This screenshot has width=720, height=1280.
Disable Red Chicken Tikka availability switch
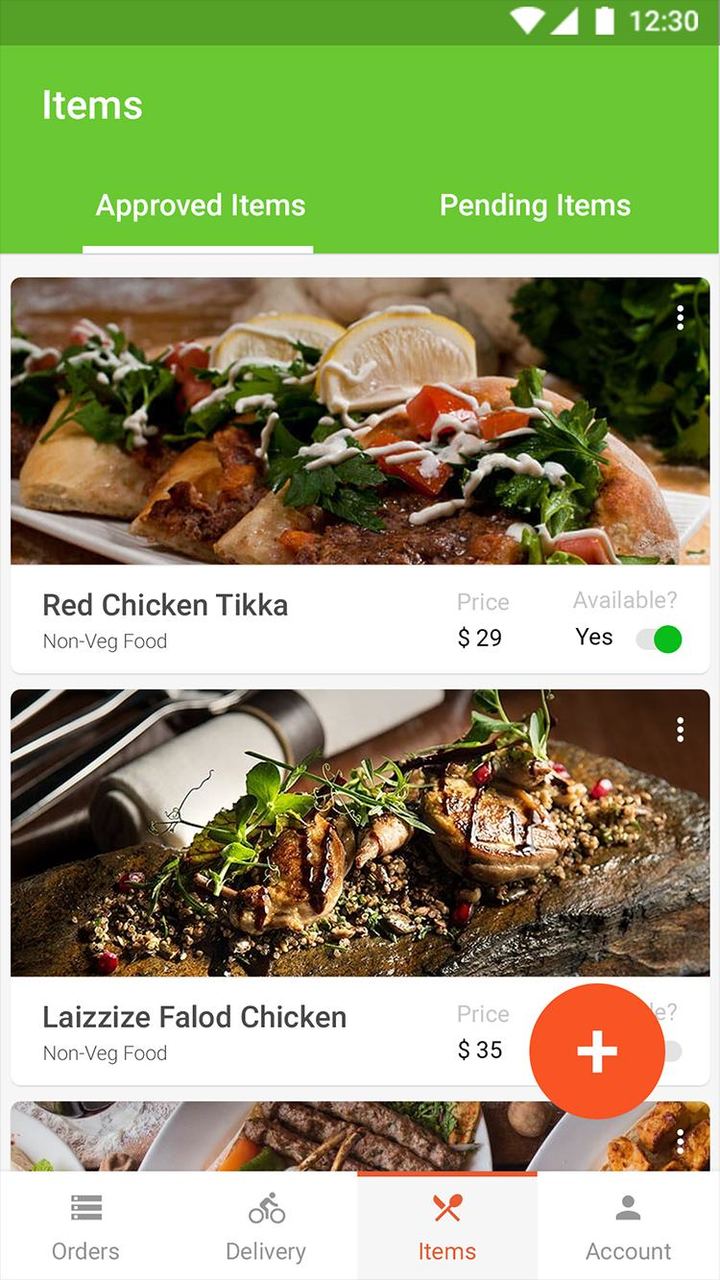(x=660, y=637)
